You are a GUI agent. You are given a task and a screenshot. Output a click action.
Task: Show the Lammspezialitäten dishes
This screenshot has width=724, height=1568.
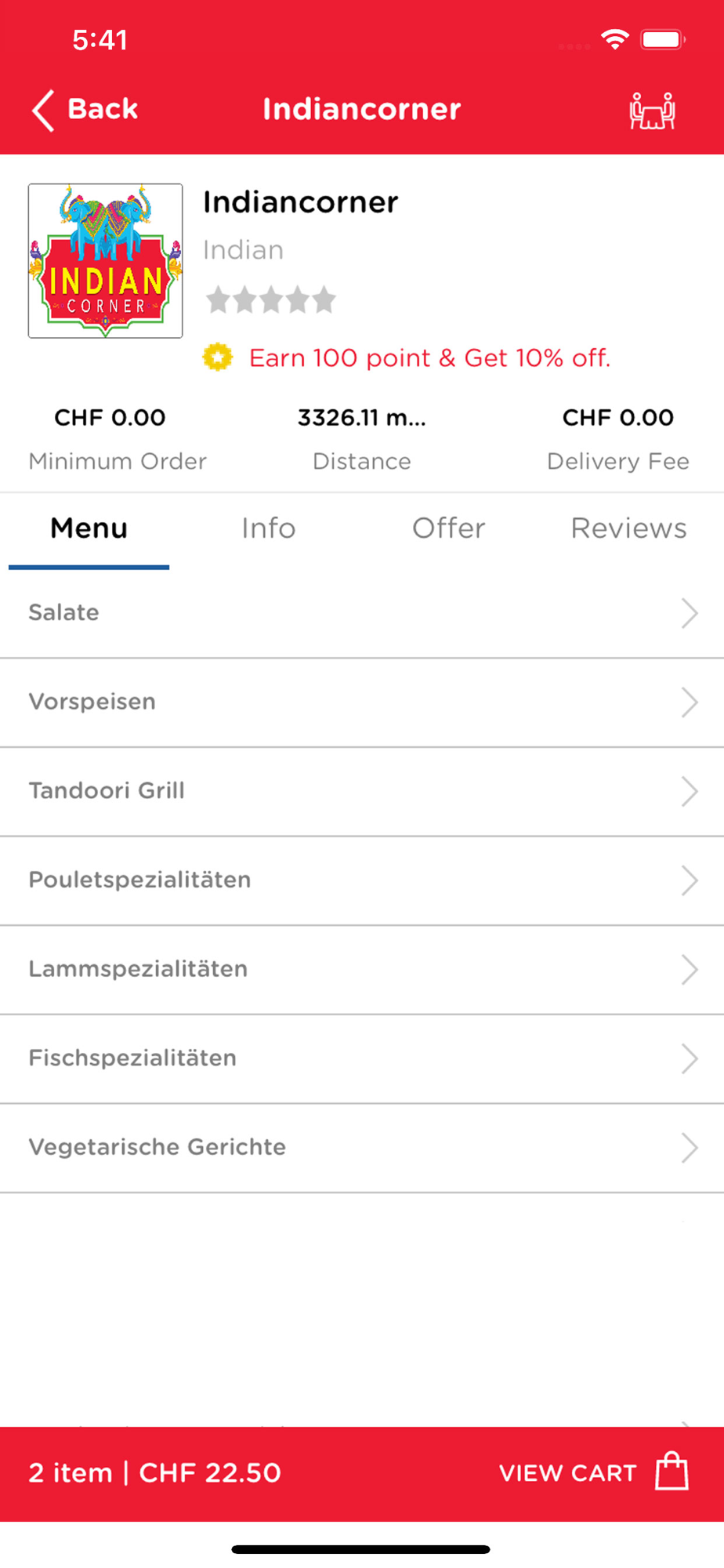[361, 969]
